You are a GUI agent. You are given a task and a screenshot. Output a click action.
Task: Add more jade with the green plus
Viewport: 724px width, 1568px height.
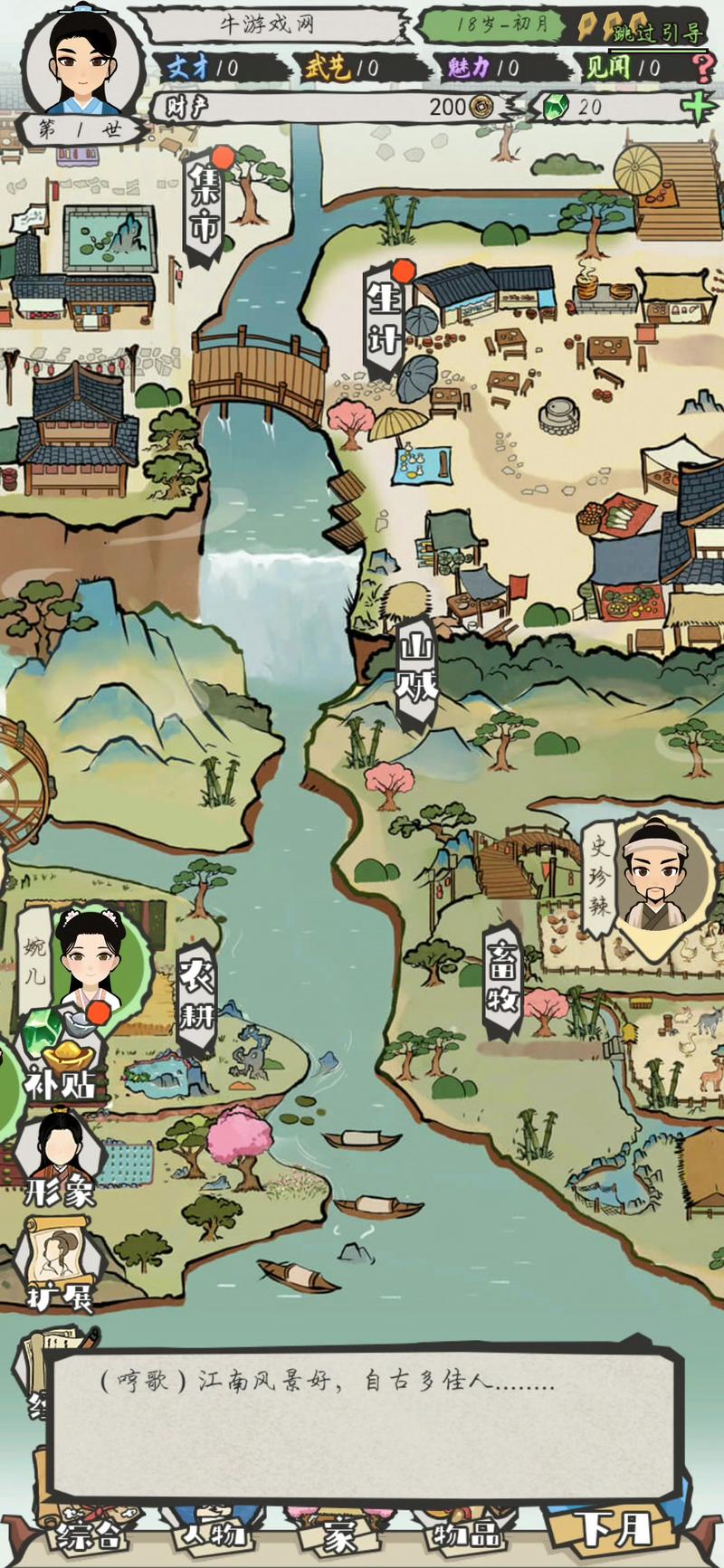(x=698, y=107)
